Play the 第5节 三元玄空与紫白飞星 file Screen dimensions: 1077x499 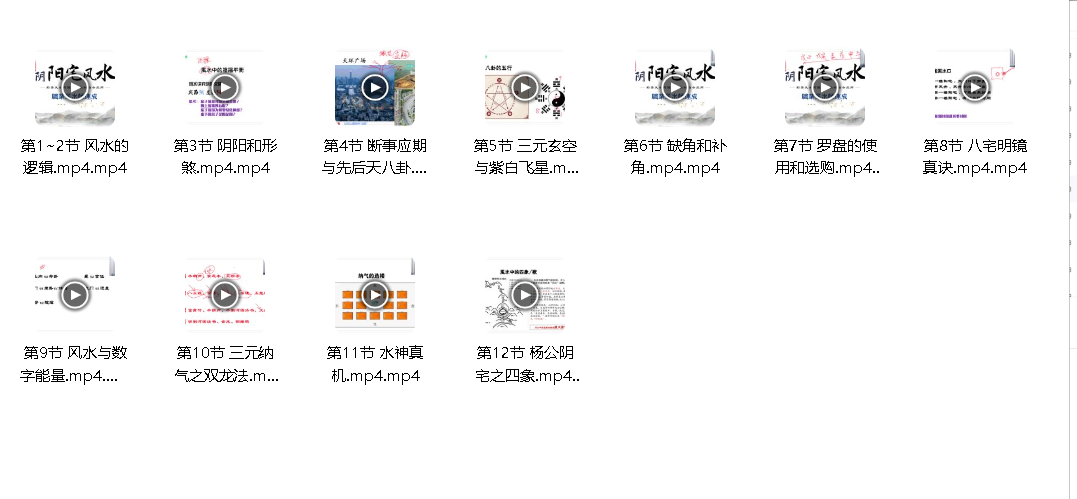click(525, 88)
